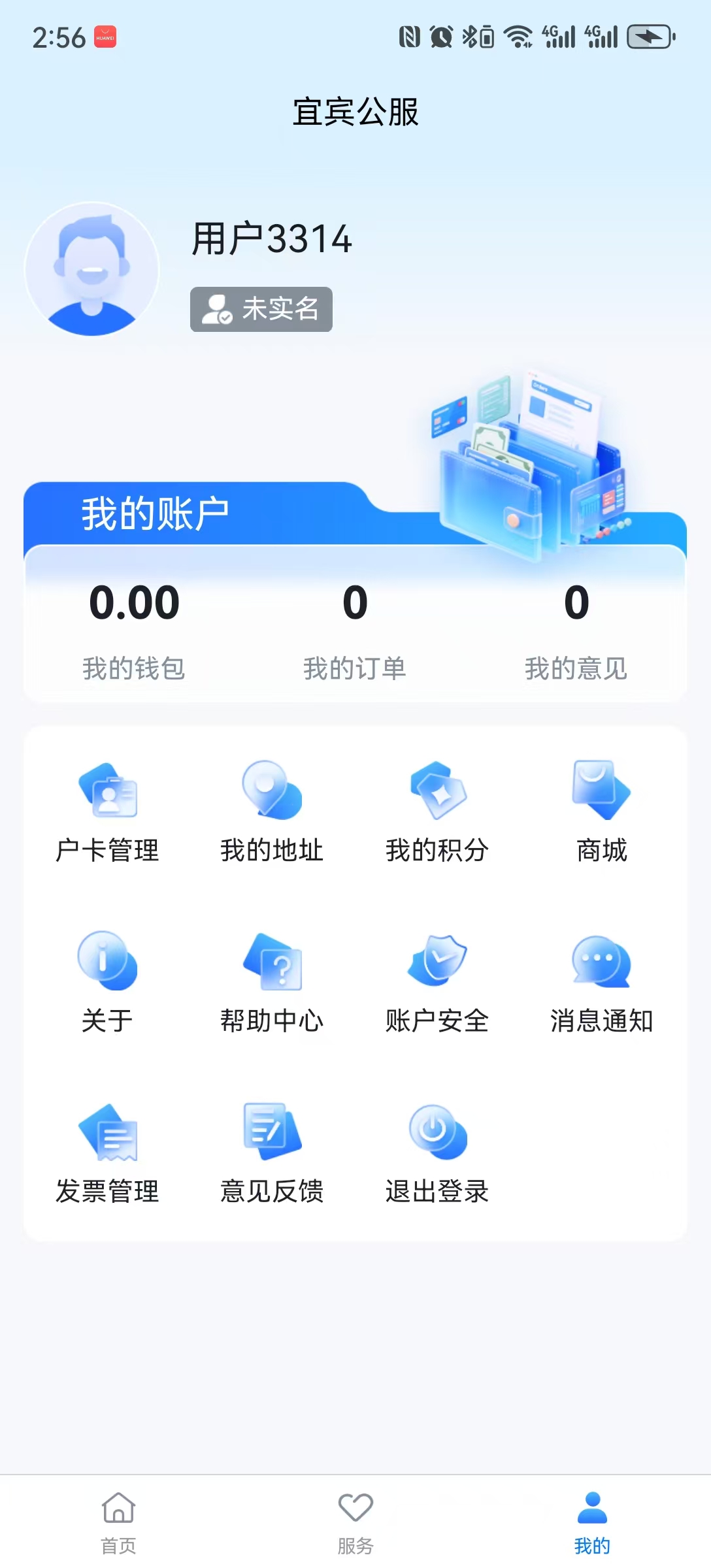Select 退出登录 to log out
711x1568 pixels.
click(437, 1152)
